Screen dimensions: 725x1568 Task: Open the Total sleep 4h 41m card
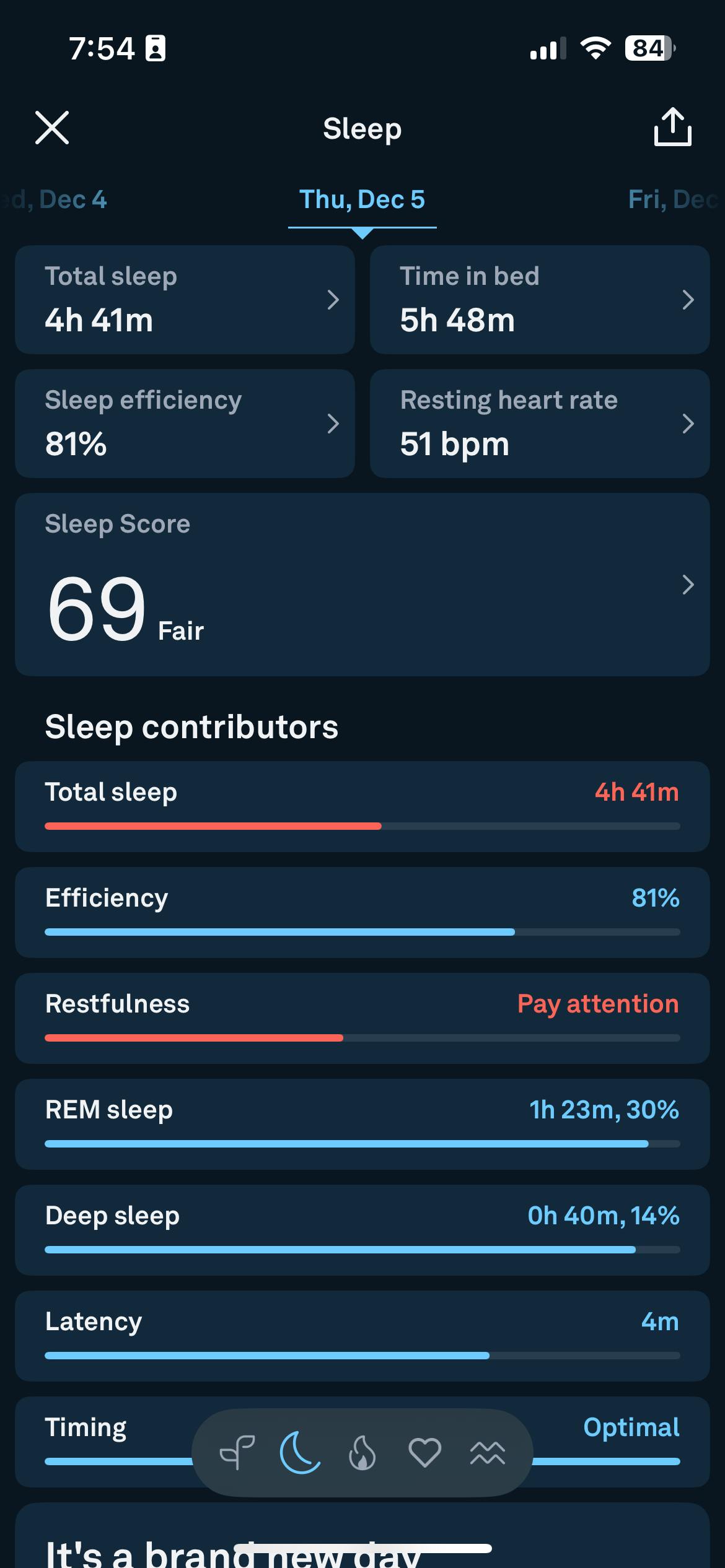click(x=185, y=300)
